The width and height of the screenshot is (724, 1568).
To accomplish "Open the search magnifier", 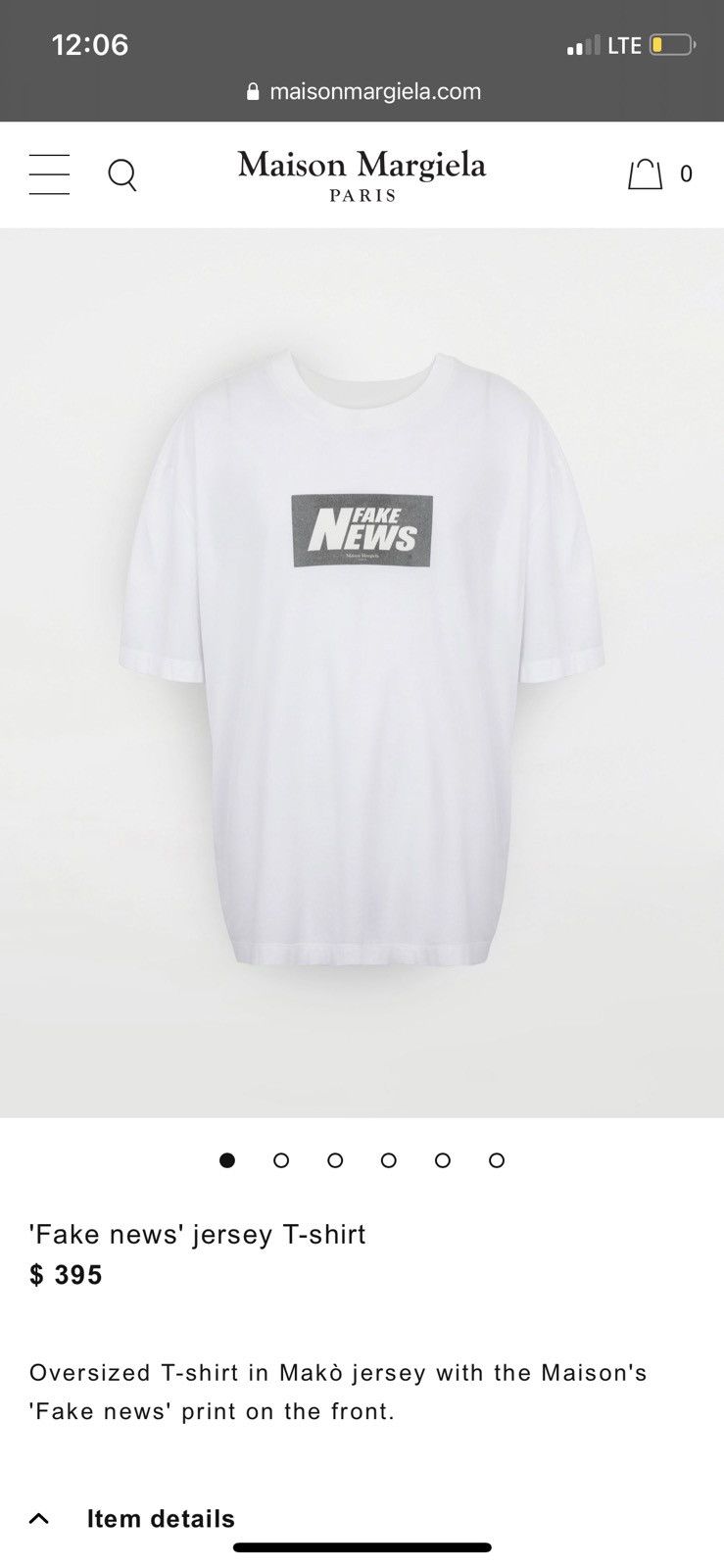I will (122, 175).
